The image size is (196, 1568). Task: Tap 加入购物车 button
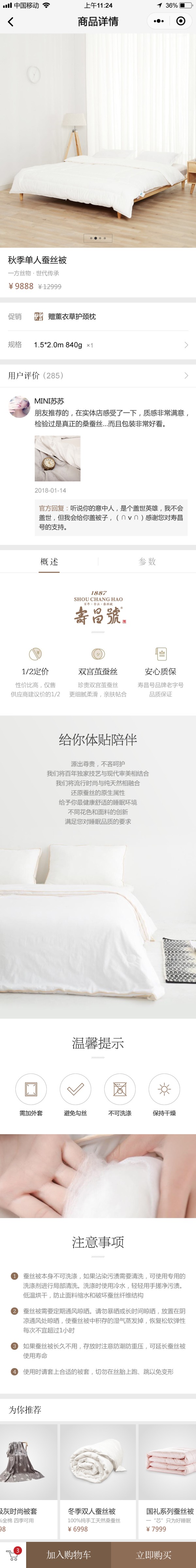click(x=69, y=1555)
